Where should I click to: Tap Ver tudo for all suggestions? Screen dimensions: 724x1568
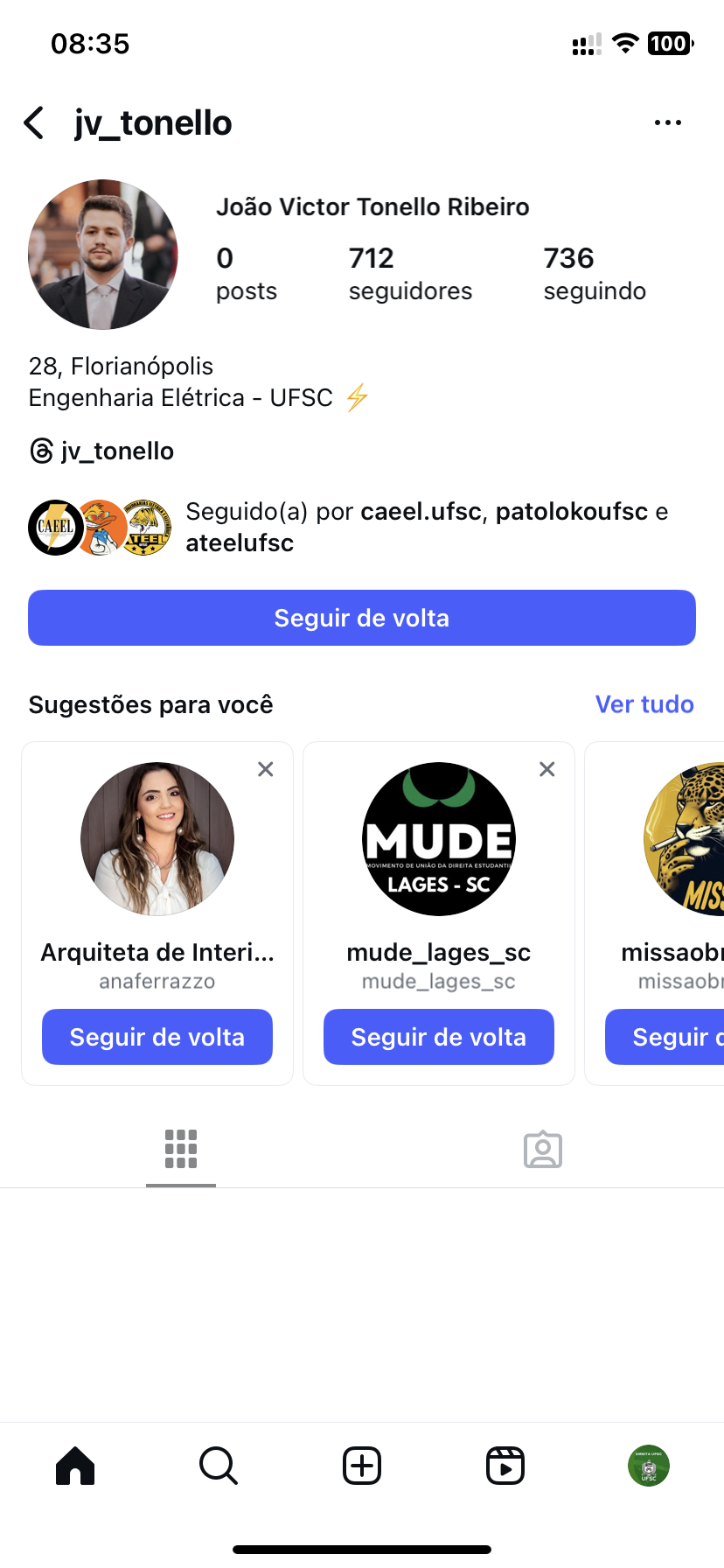pos(644,704)
